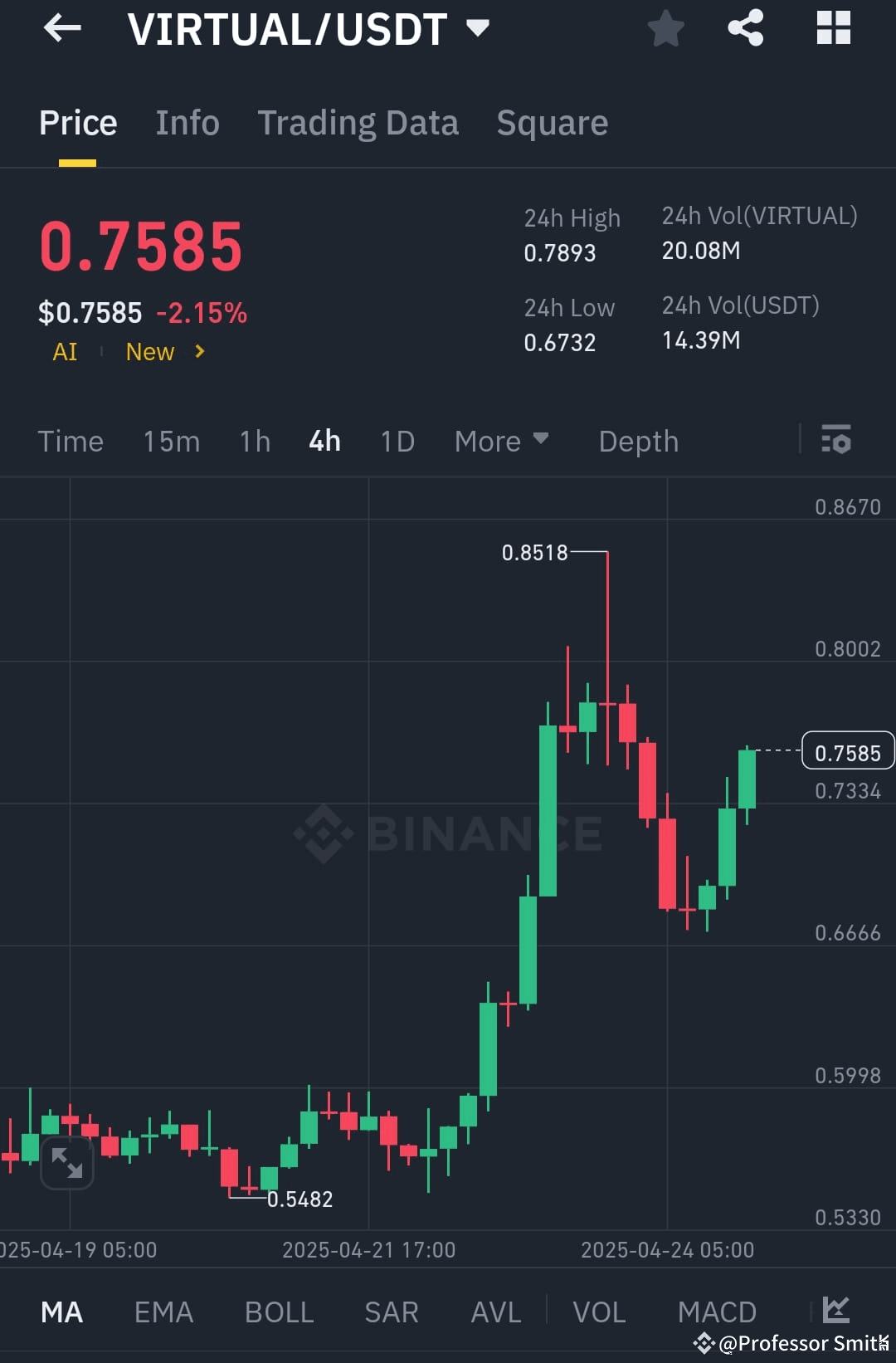Open chart settings beside Depth

coord(836,441)
